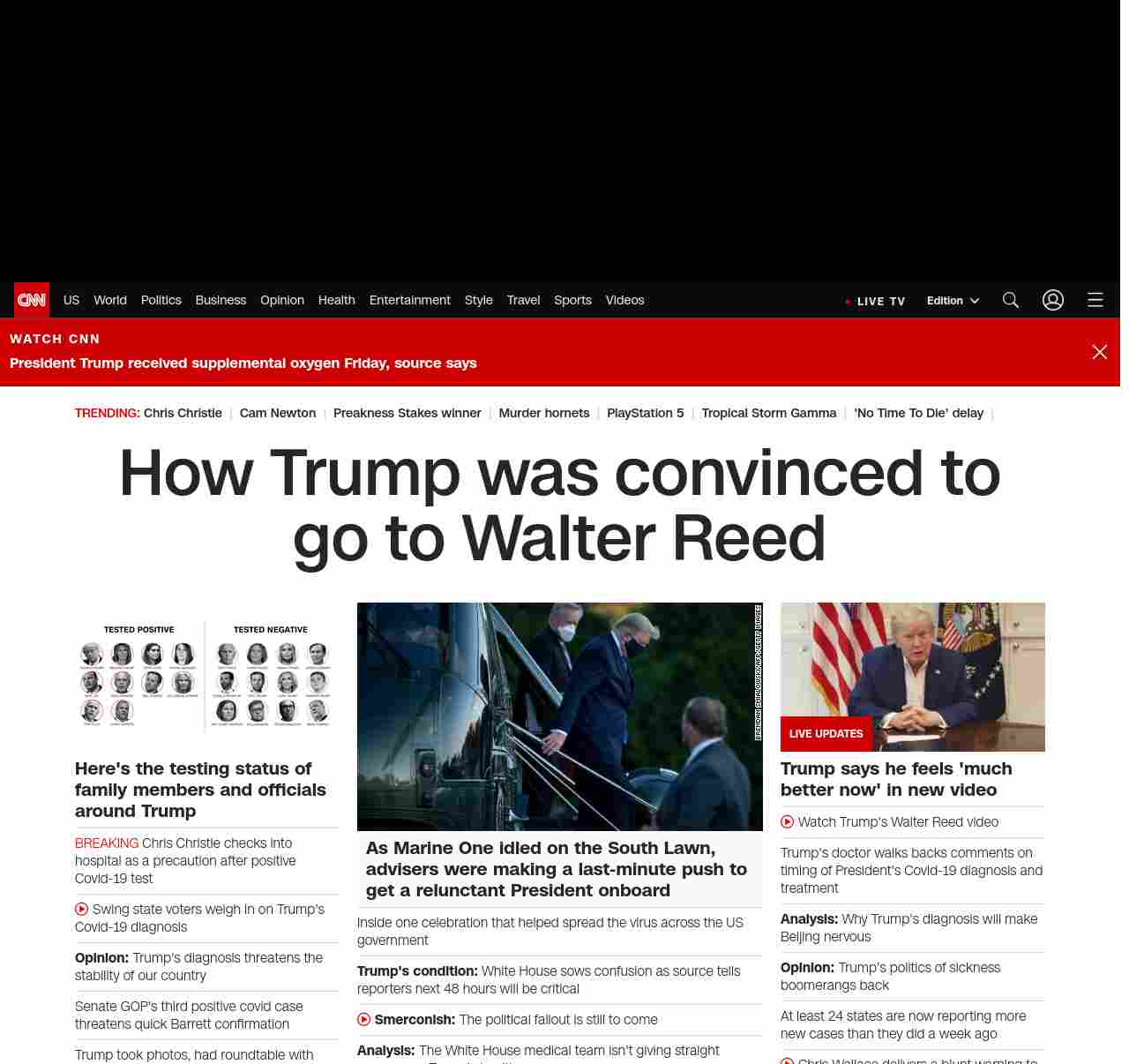
Task: Close the Watch CNN breaking banner
Action: pyautogui.click(x=1100, y=352)
